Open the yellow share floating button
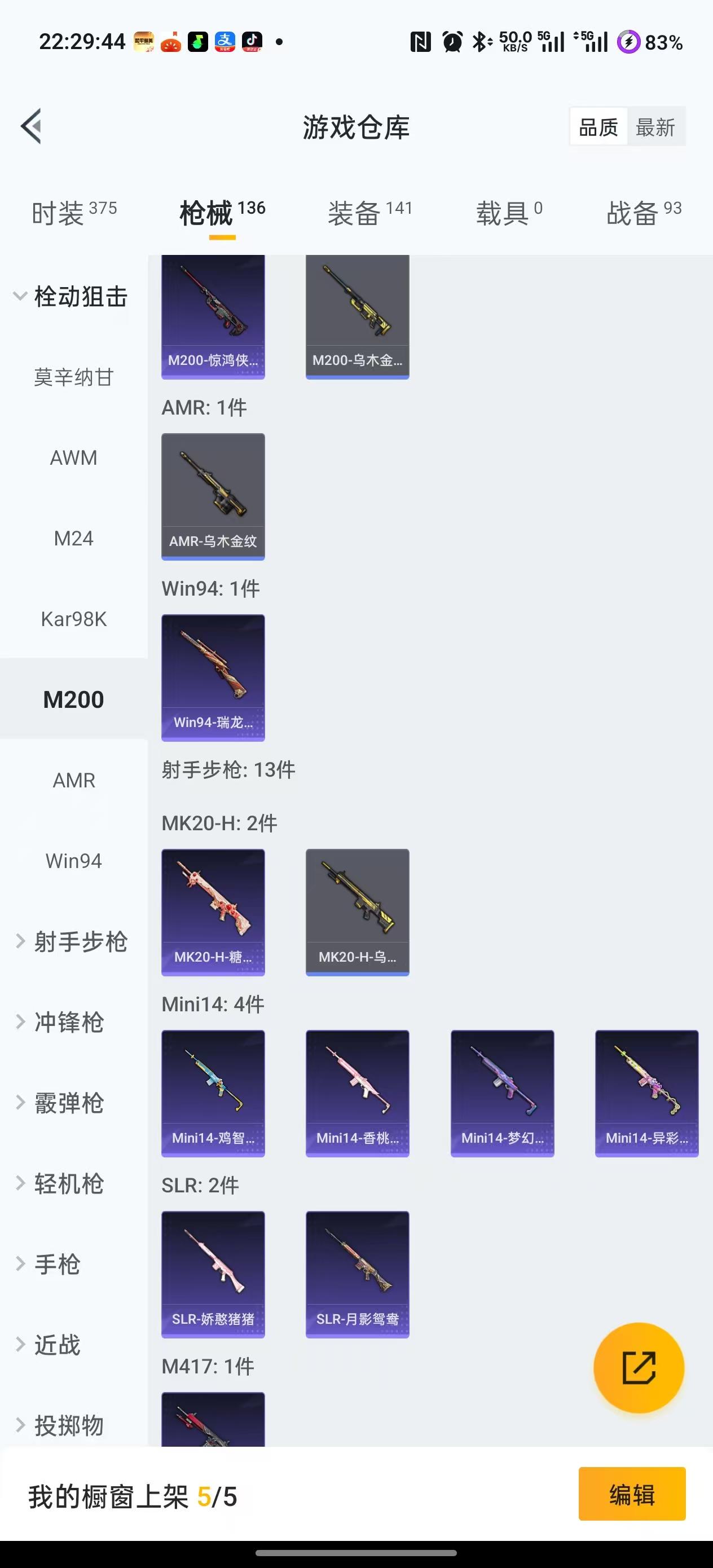Viewport: 713px width, 1568px height. coord(638,1368)
